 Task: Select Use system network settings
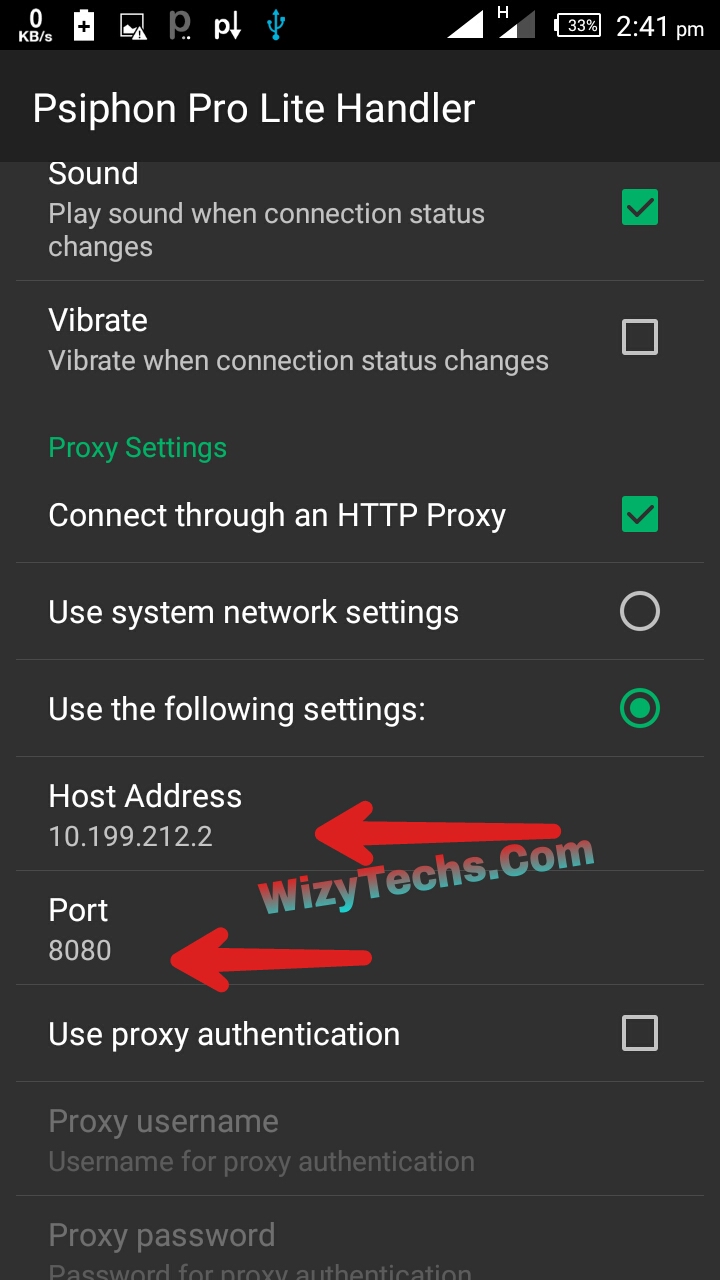[x=640, y=611]
